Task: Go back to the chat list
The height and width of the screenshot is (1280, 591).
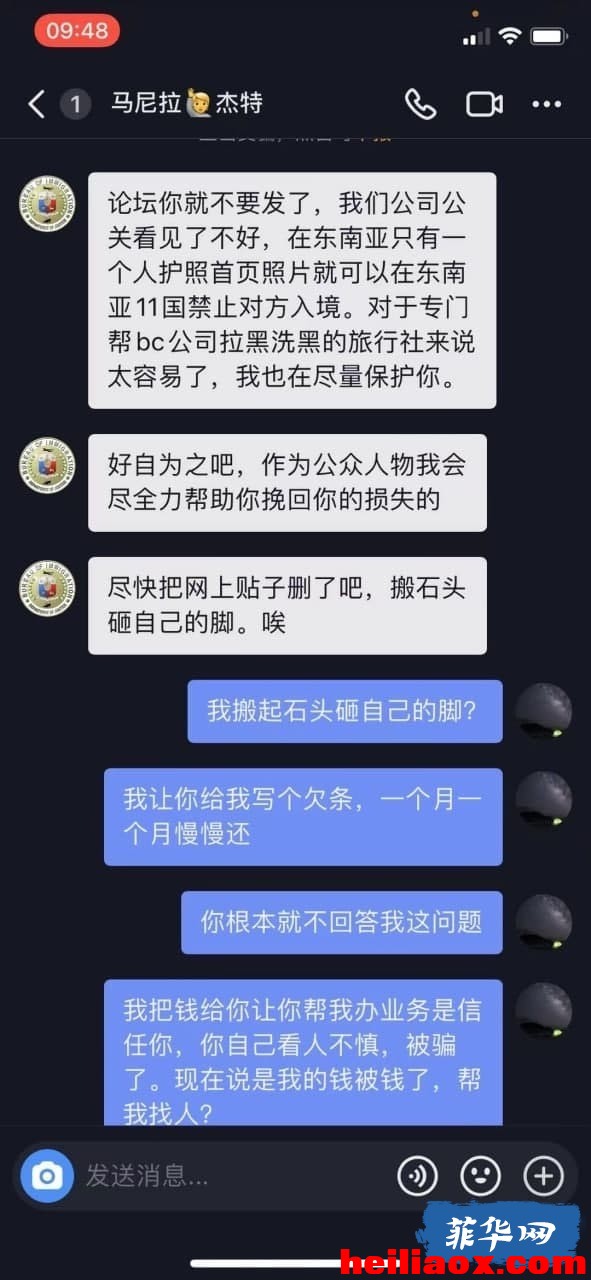Action: (x=37, y=104)
